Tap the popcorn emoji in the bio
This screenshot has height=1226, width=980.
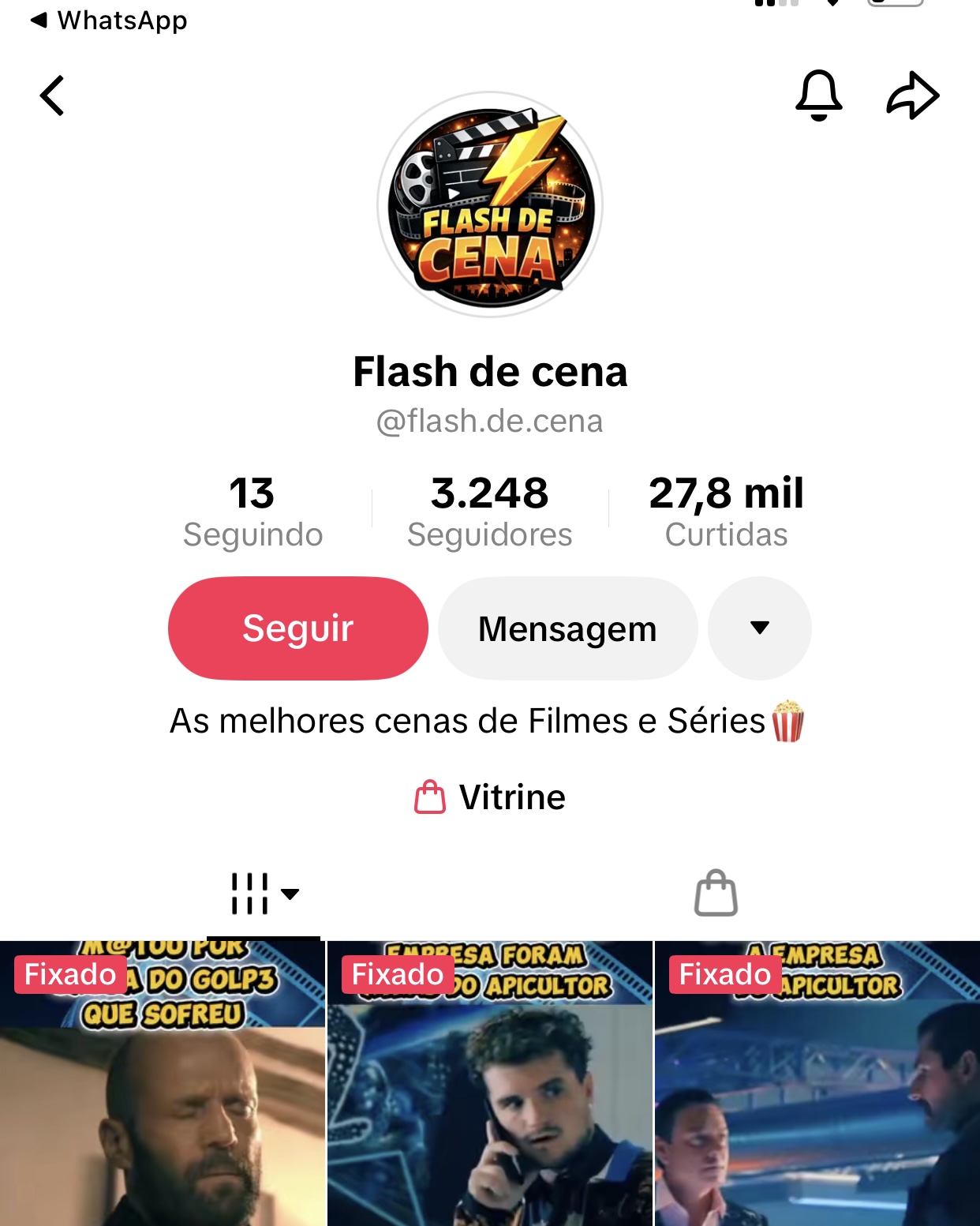pos(787,719)
